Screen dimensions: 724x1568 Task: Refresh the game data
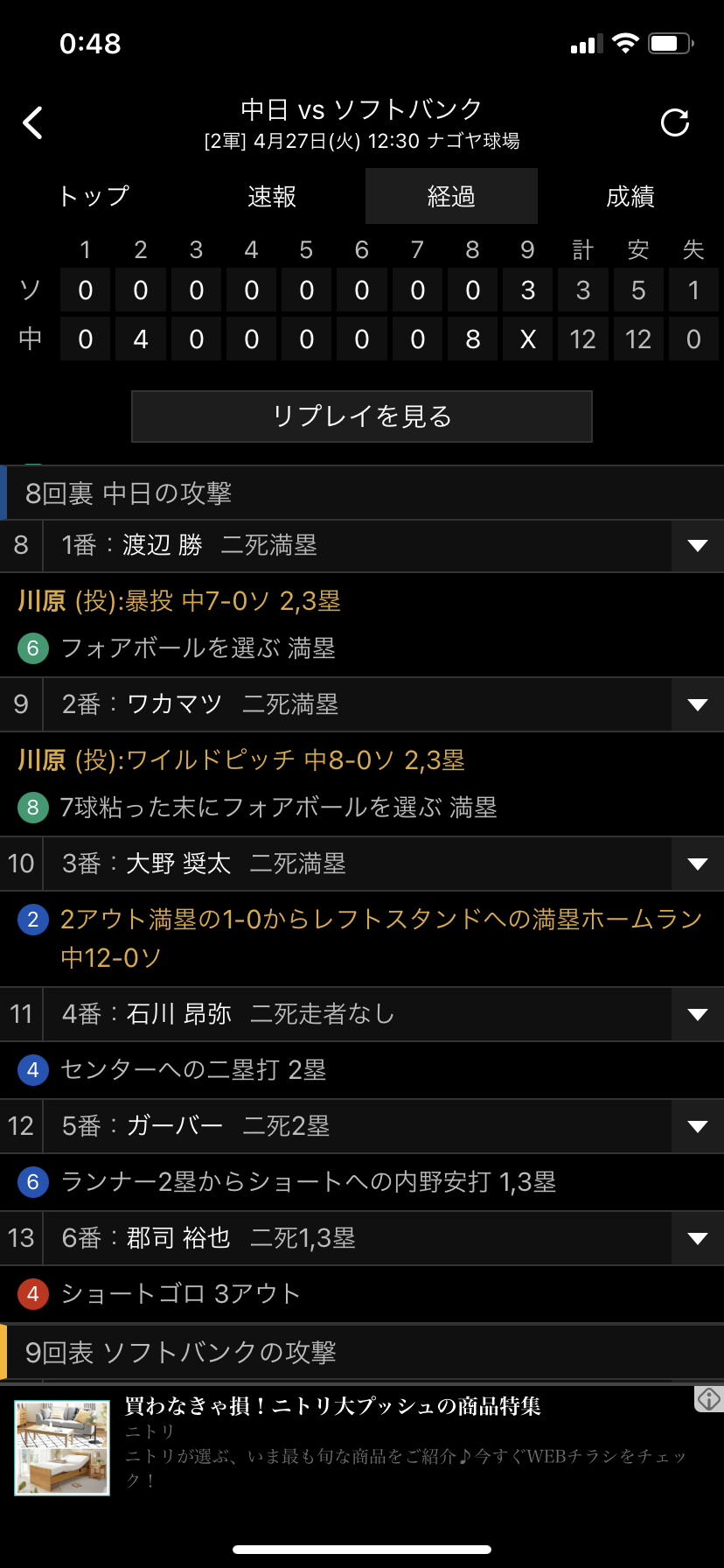tap(674, 123)
